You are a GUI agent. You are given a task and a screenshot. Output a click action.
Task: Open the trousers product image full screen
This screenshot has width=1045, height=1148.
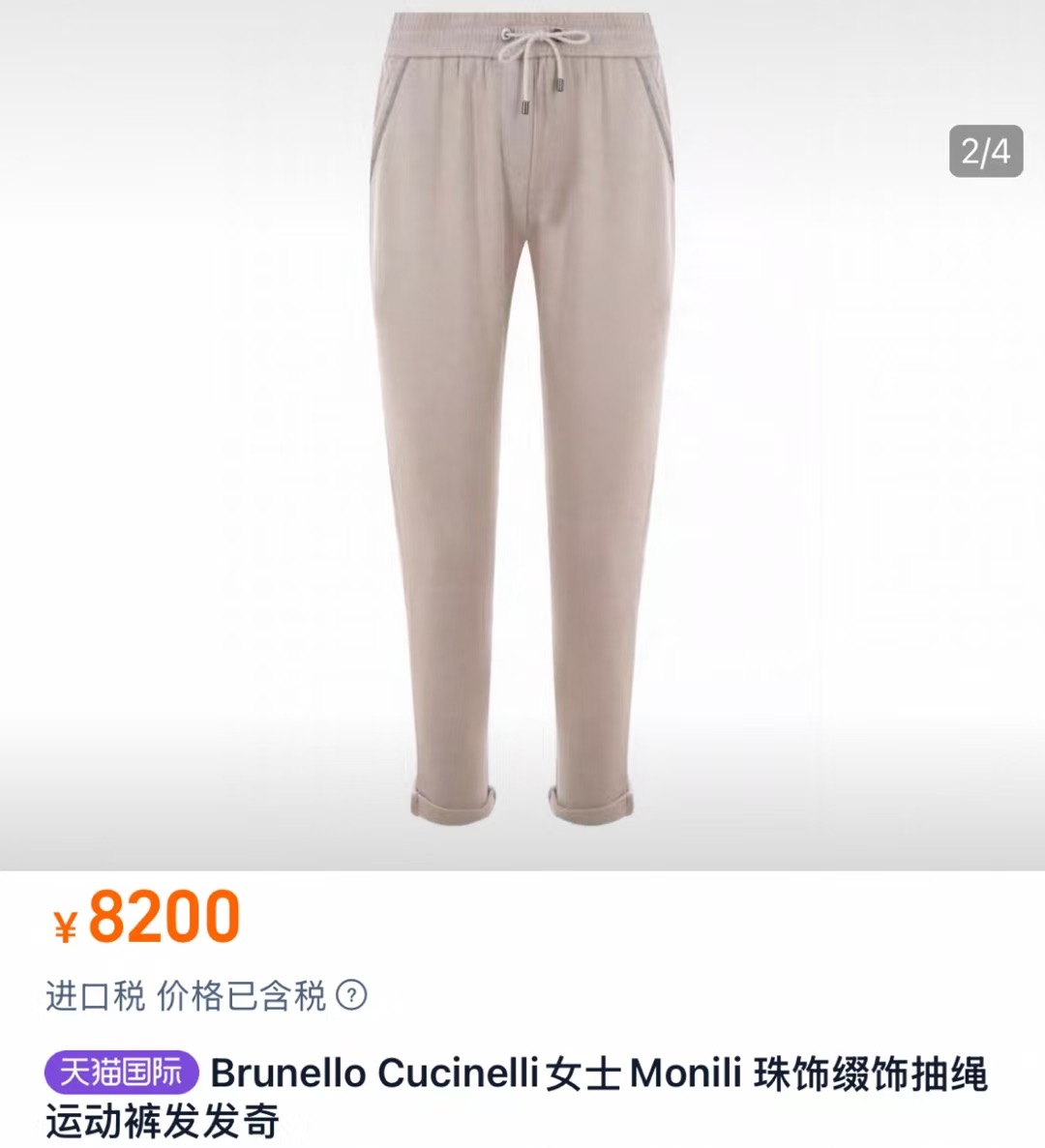coord(522,435)
